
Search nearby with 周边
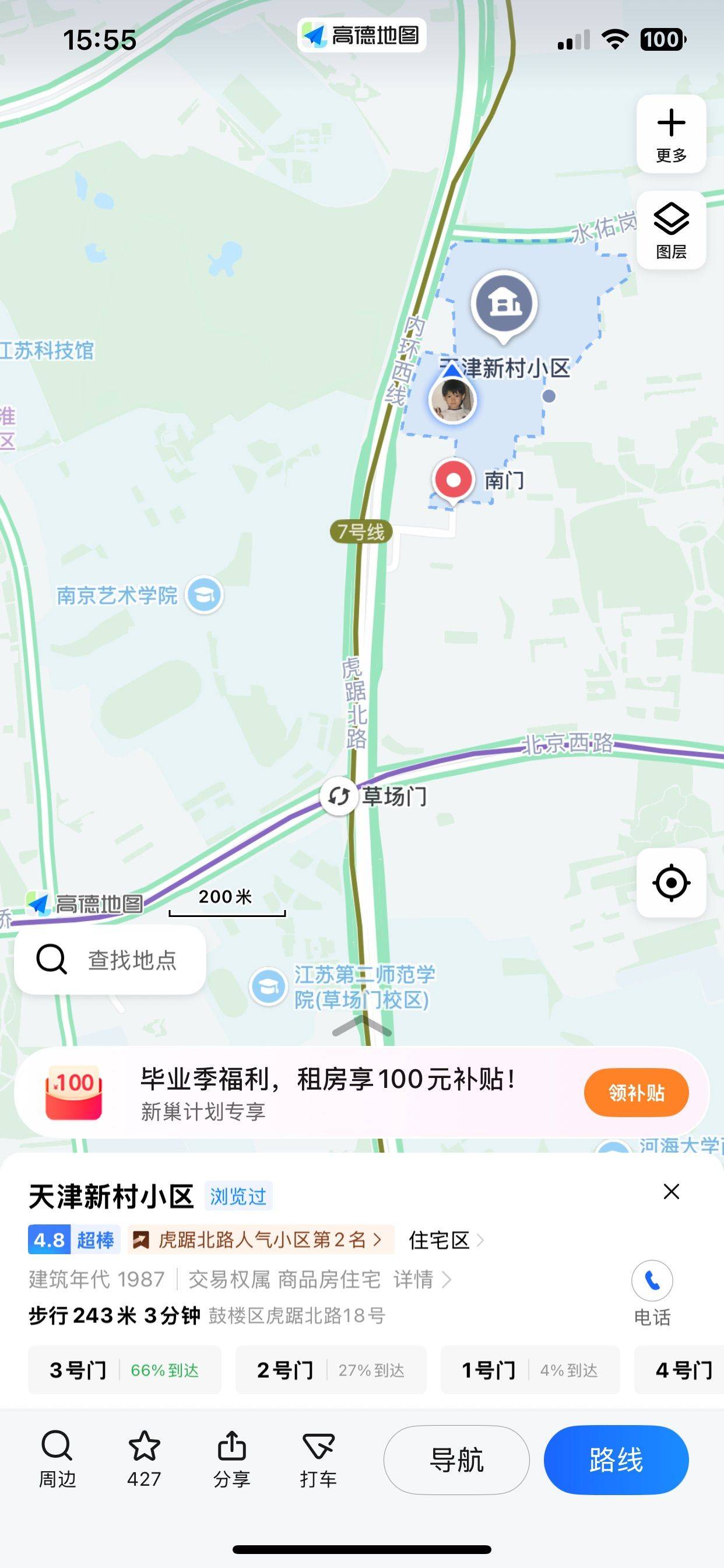[x=57, y=1458]
